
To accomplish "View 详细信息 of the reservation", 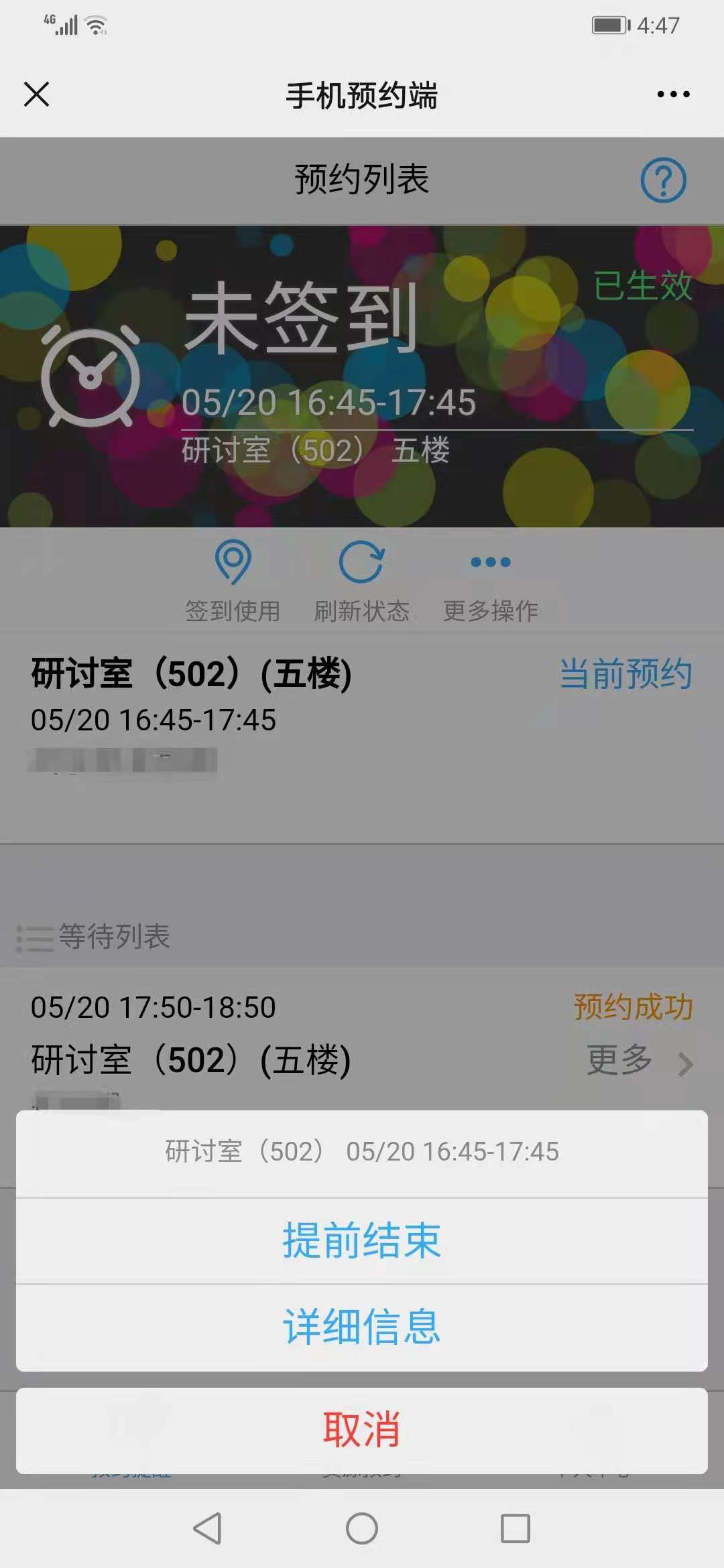I will point(362,1327).
